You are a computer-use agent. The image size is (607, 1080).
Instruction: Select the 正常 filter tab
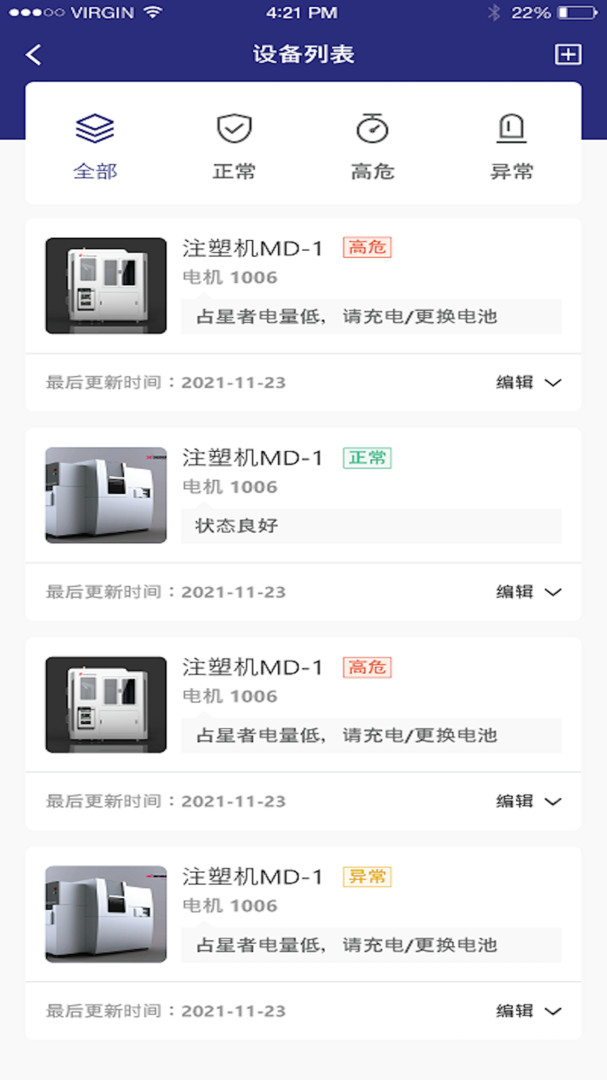point(234,145)
